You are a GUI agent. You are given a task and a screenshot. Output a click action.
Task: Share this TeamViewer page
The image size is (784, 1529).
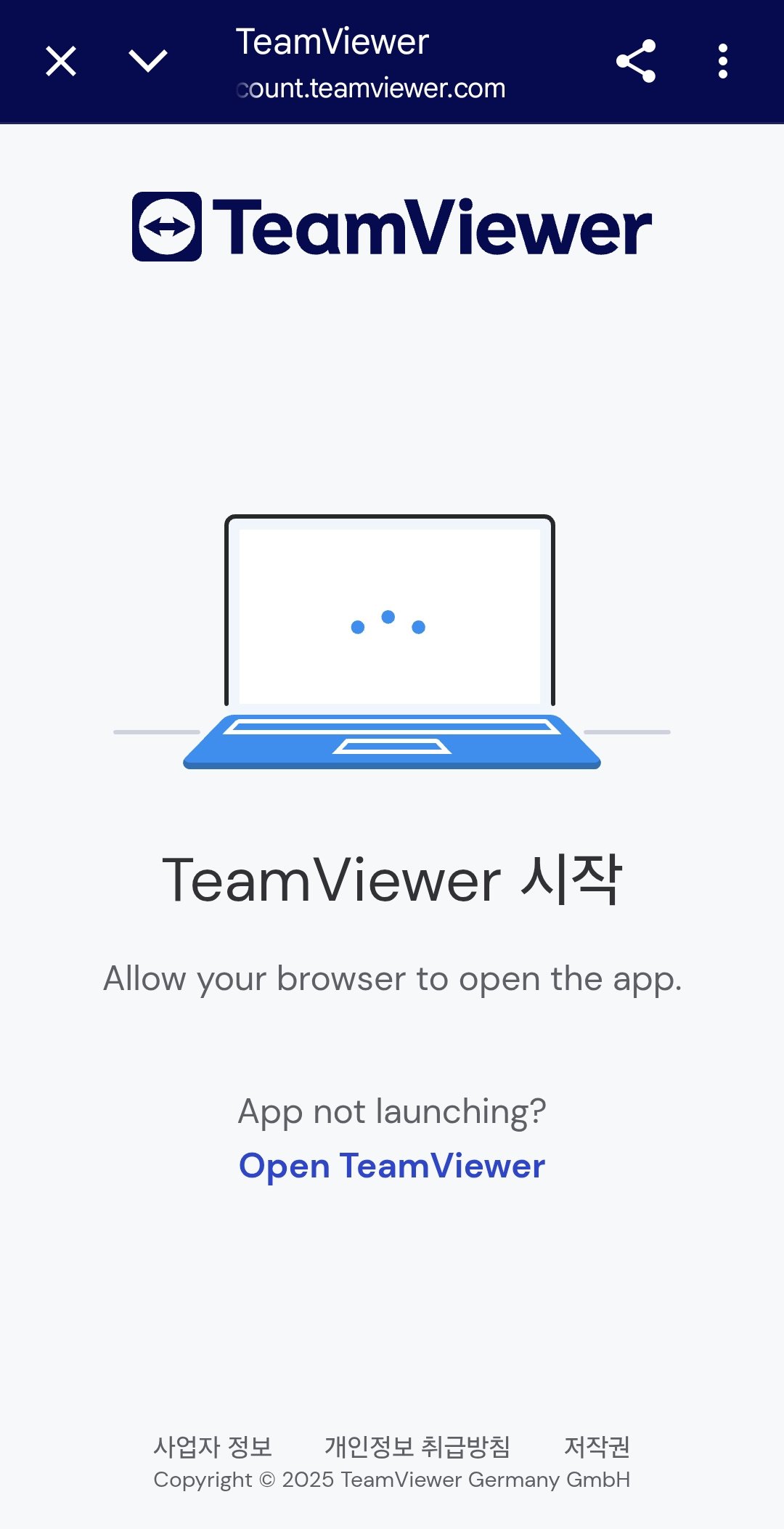[636, 61]
